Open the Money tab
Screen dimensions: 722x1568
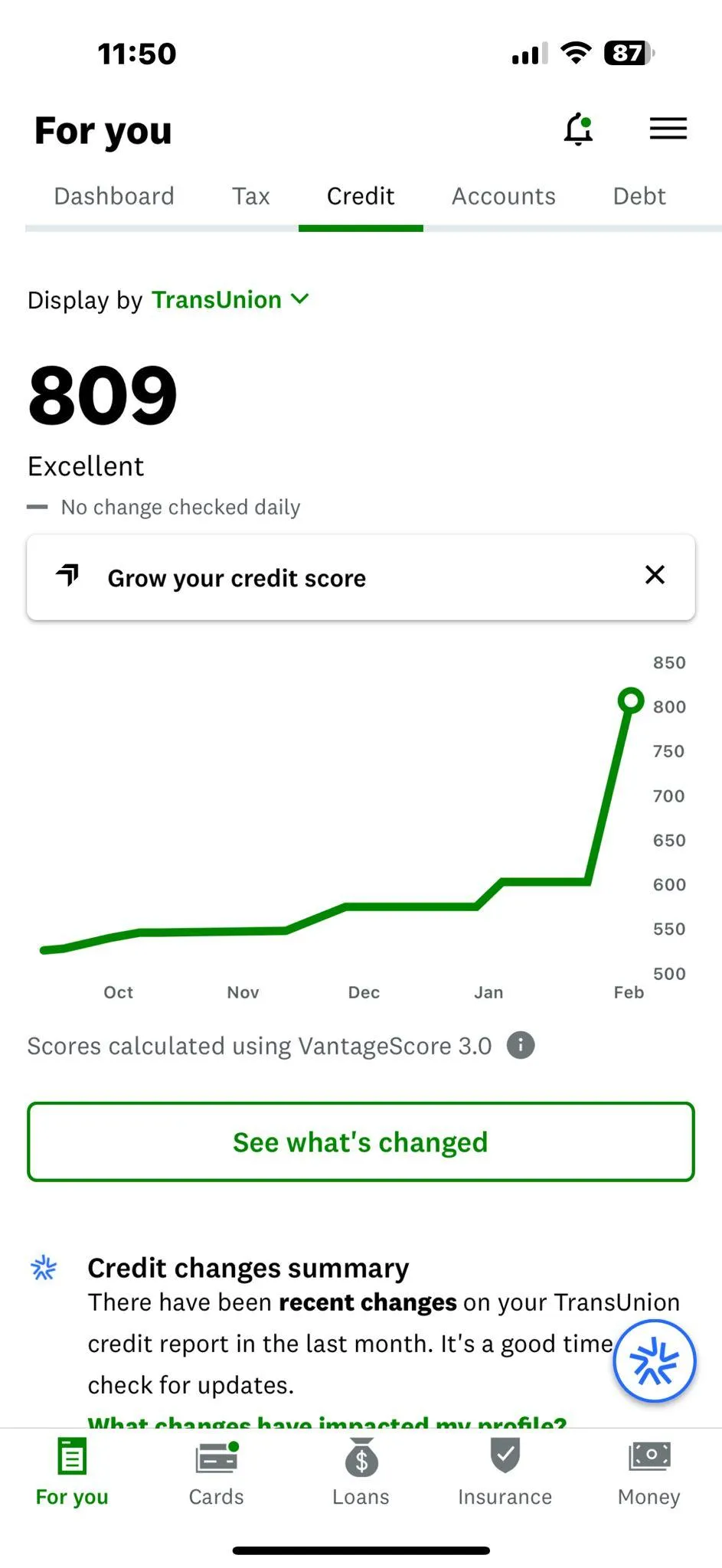point(649,1472)
